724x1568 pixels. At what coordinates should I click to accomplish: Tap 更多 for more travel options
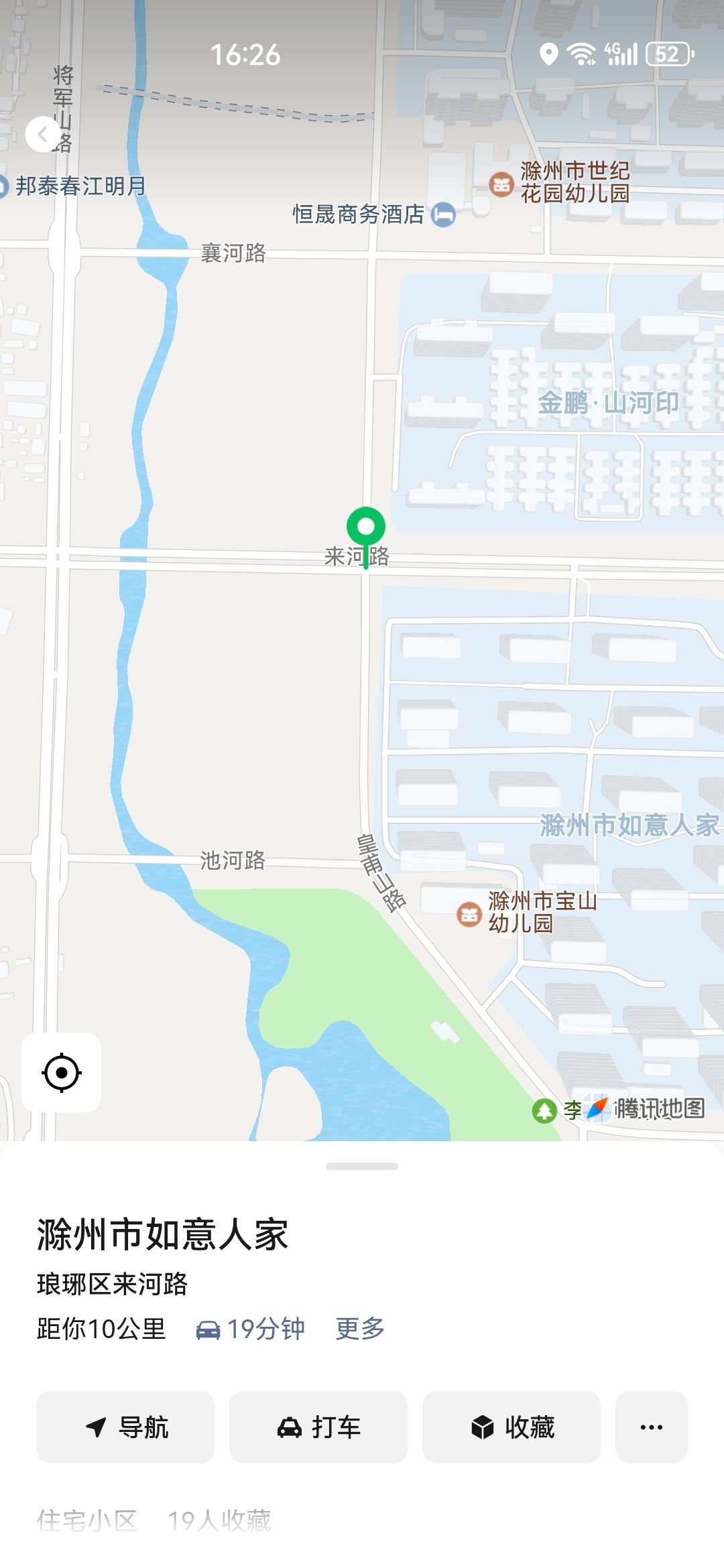(x=360, y=1328)
